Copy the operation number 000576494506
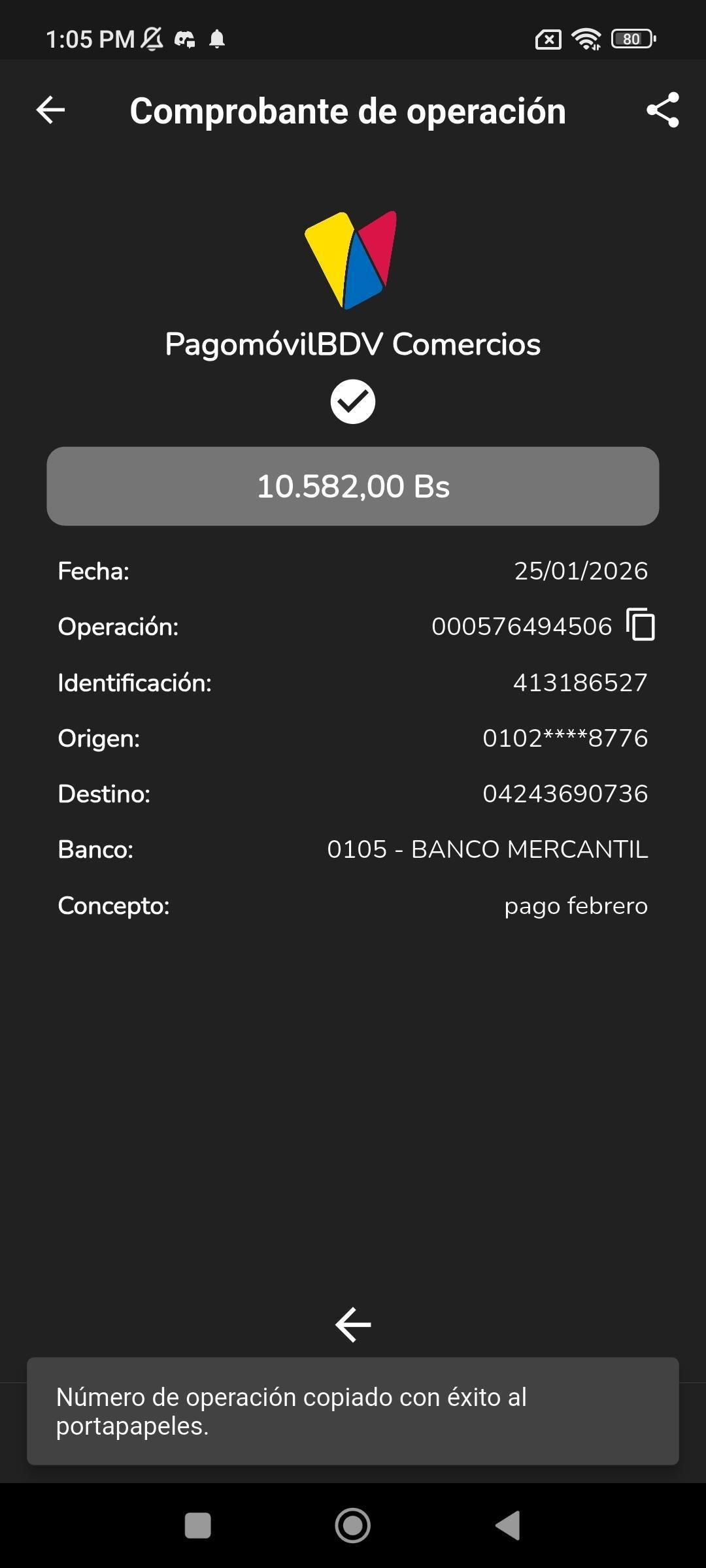The image size is (706, 1568). click(641, 625)
